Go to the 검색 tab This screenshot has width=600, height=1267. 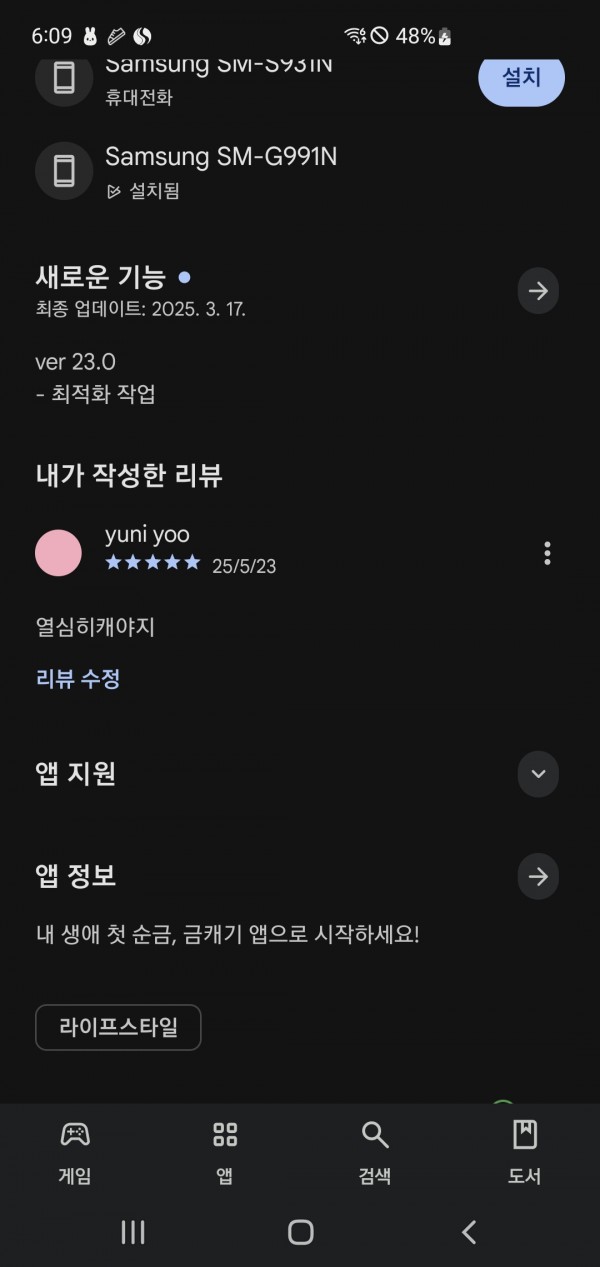pyautogui.click(x=375, y=1153)
